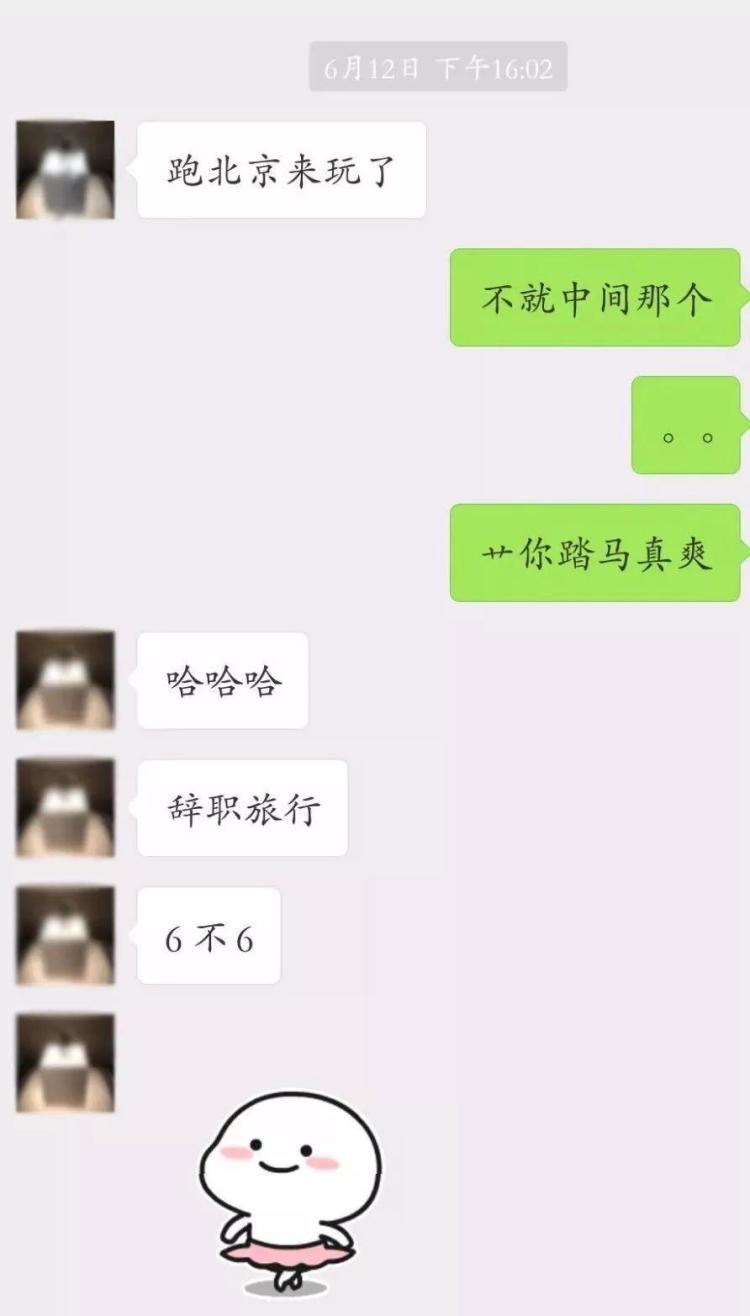Viewport: 750px width, 1316px height.
Task: View profile from avatar beside 辞职旅行
Action: [65, 808]
